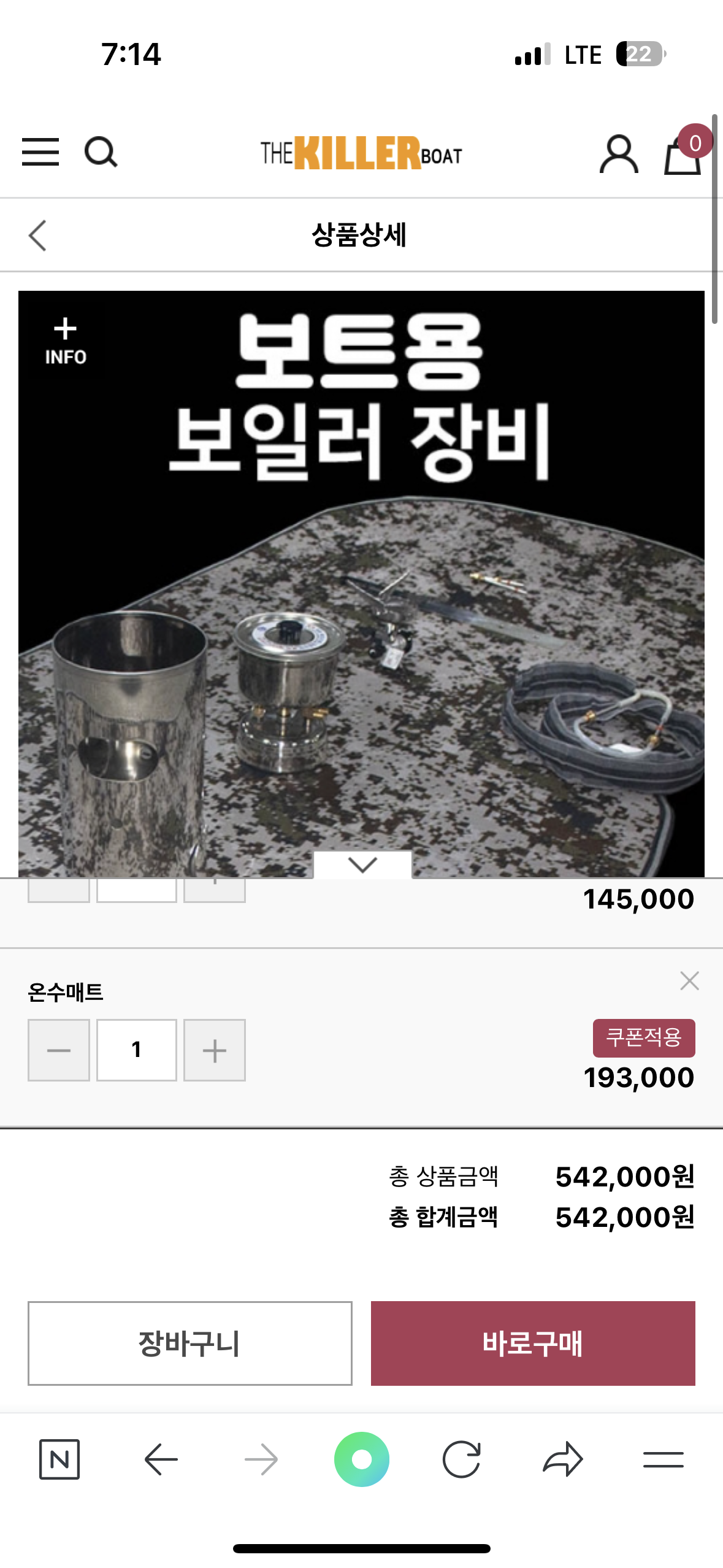Open Naver home N button

[59, 1459]
